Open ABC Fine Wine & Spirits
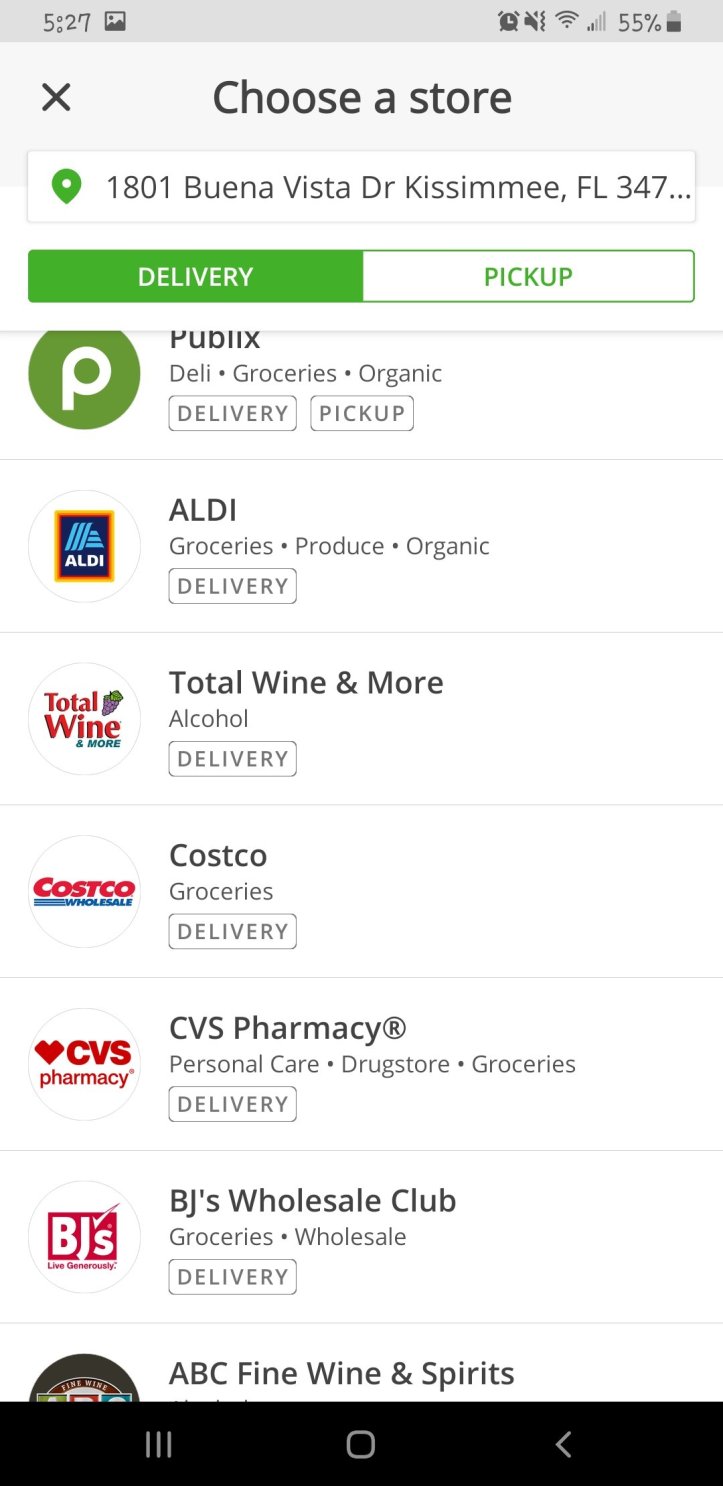The width and height of the screenshot is (723, 1486). 360,1375
